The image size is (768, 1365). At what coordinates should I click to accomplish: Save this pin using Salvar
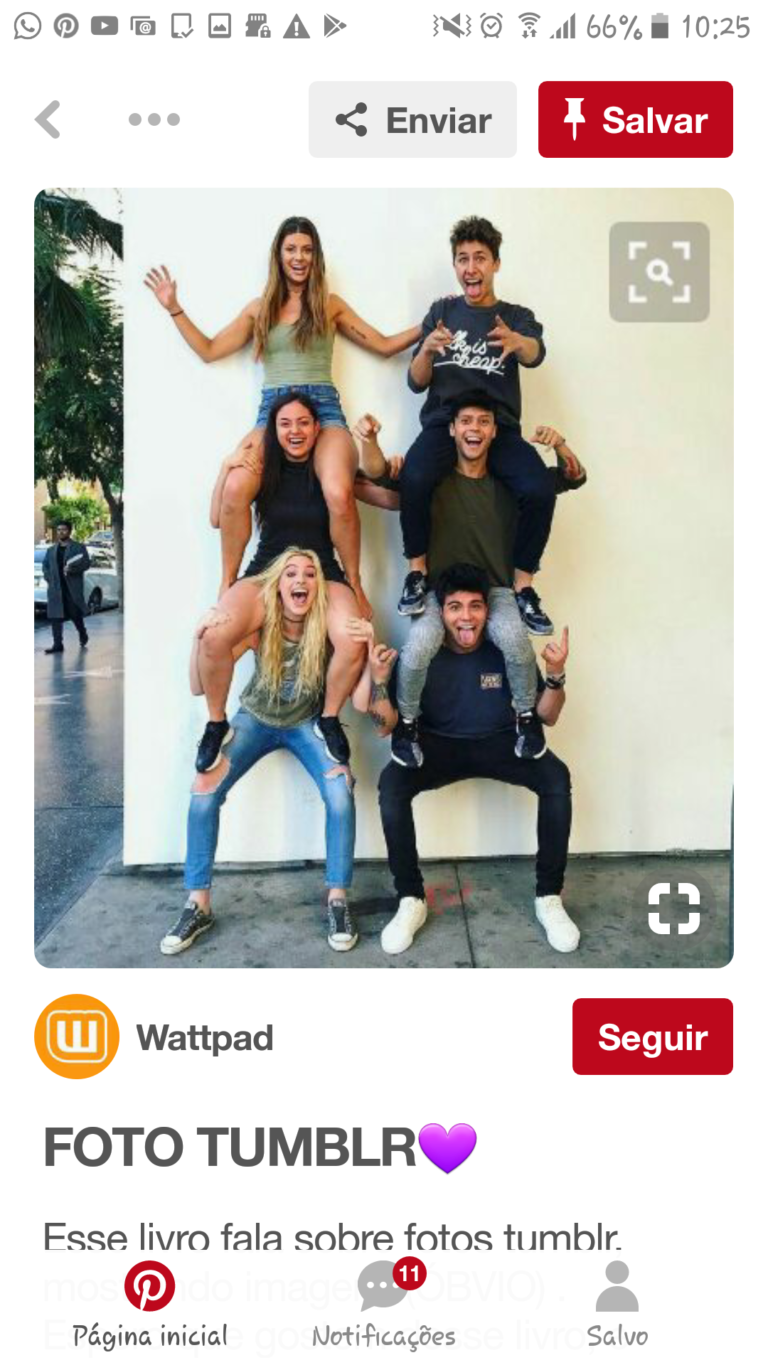coord(635,119)
